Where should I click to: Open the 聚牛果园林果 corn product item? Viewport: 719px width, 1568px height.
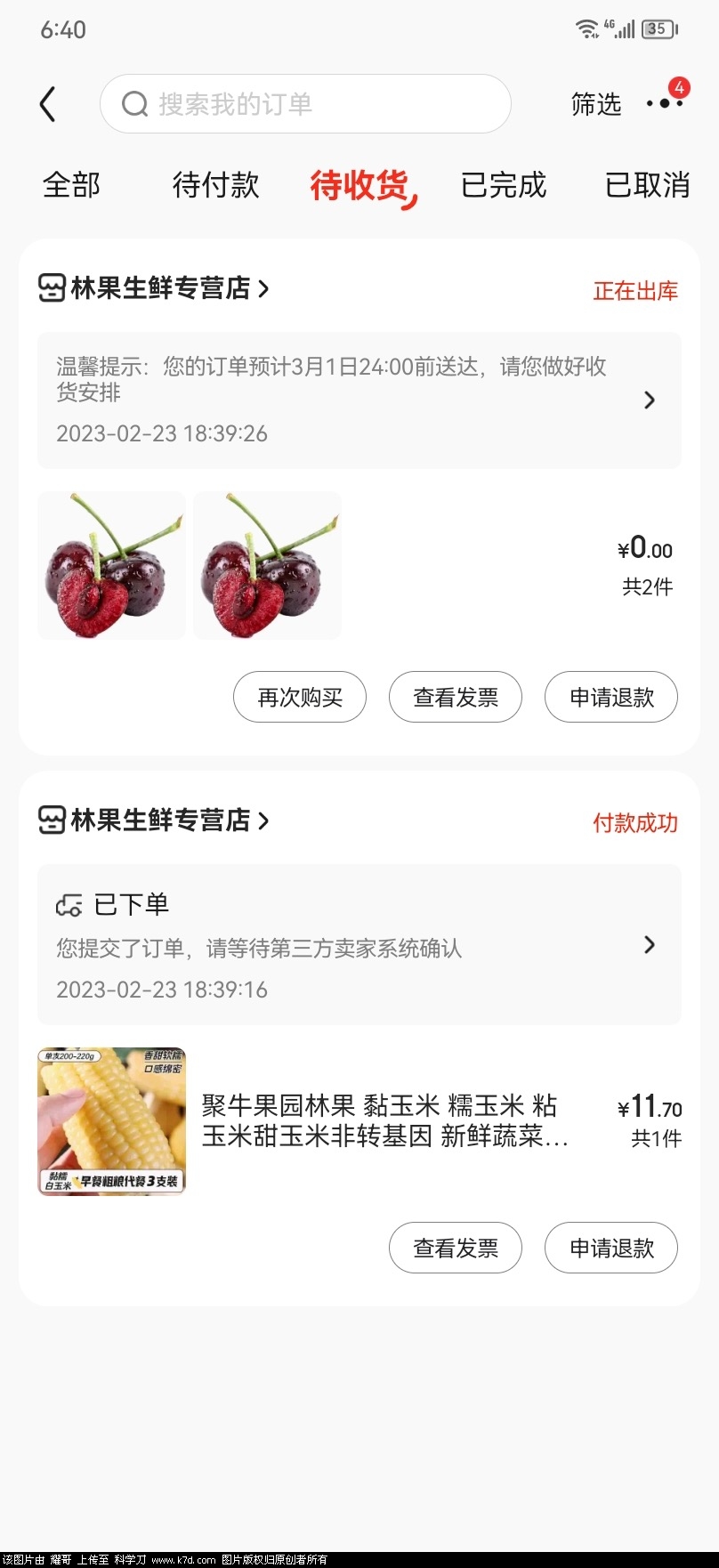[384, 1120]
